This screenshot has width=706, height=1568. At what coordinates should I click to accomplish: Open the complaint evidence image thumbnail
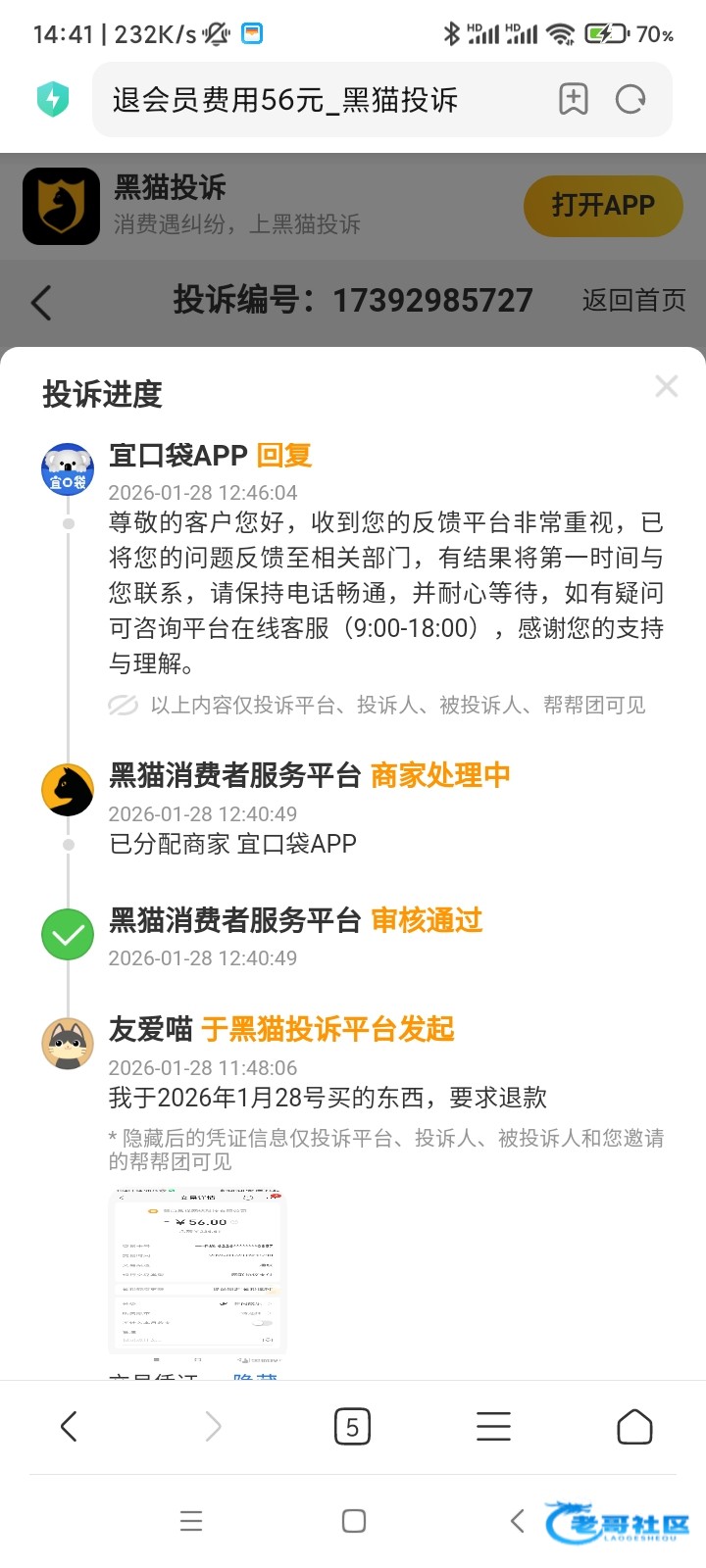coord(197,1270)
